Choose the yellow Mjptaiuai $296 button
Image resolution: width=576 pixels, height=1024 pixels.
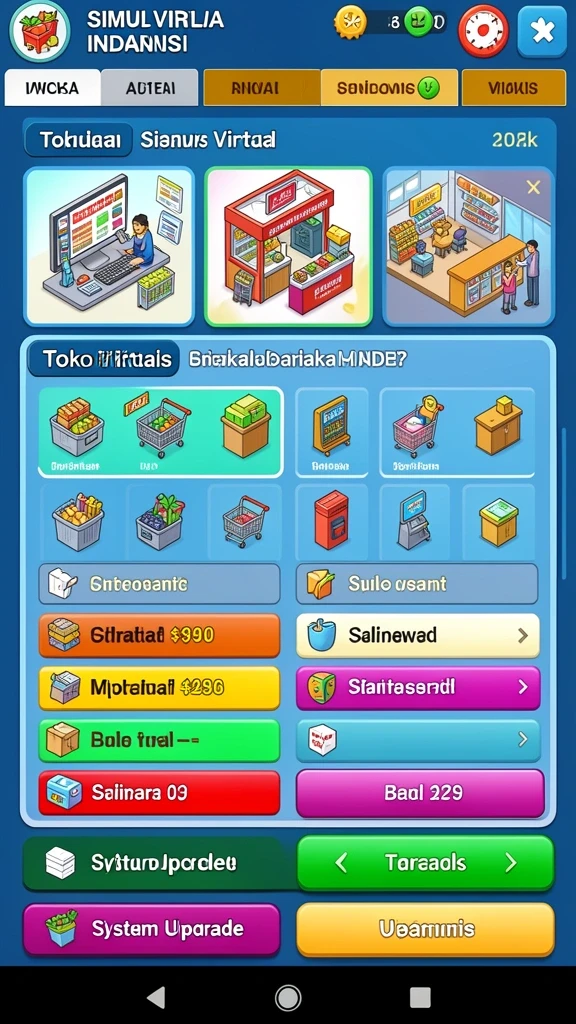pyautogui.click(x=159, y=688)
